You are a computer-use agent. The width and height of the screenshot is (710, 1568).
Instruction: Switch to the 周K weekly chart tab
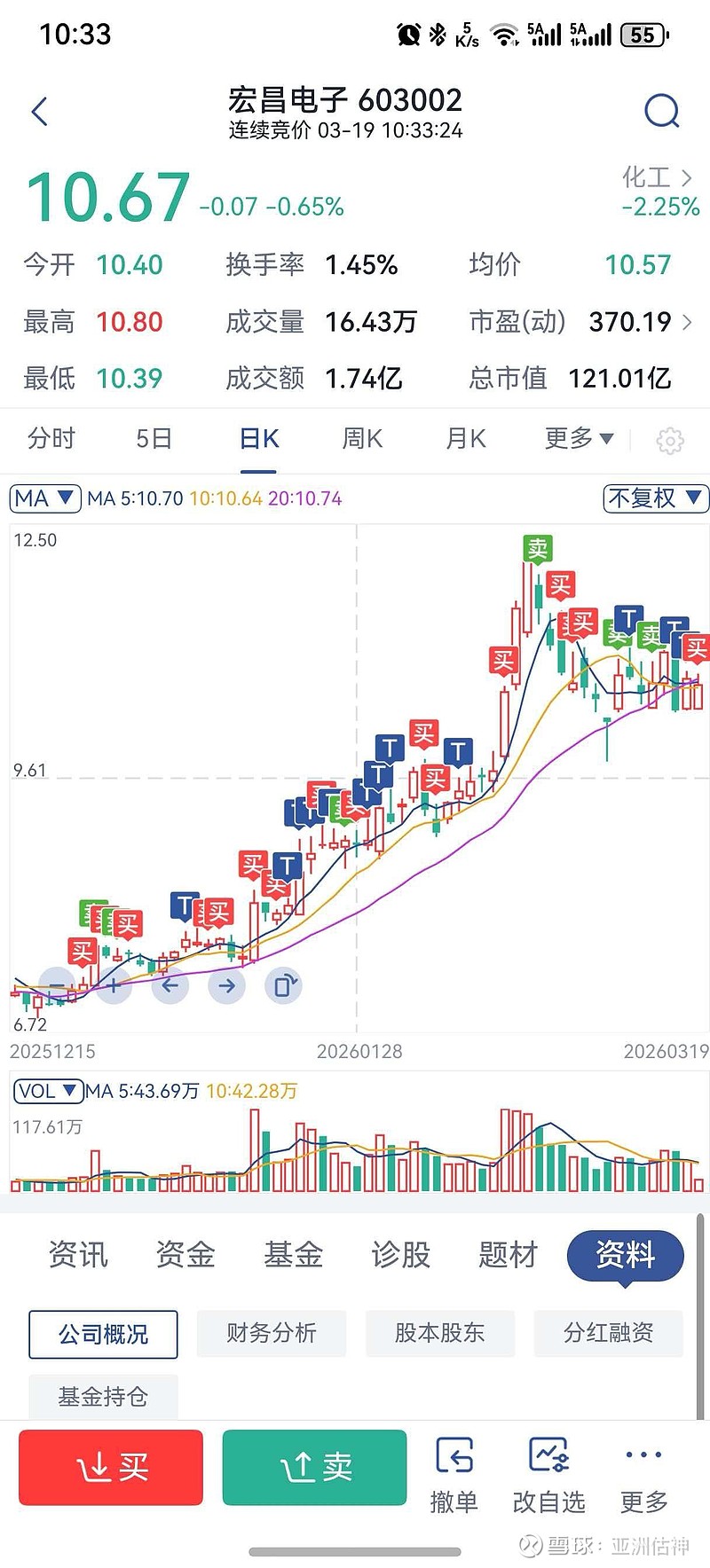click(x=360, y=438)
